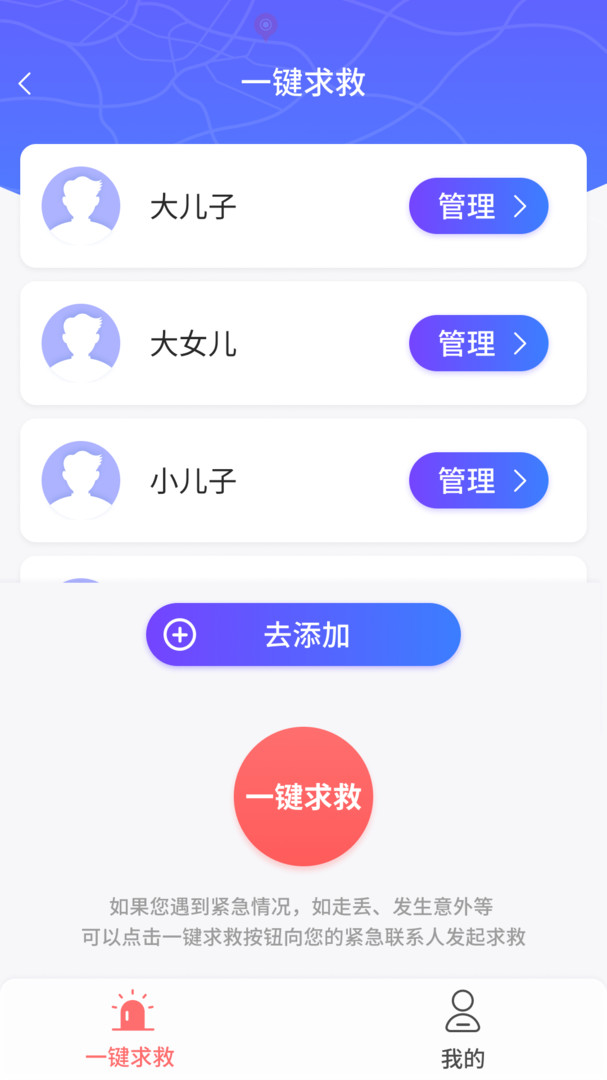The width and height of the screenshot is (607, 1080).
Task: Select the 一键求救 bottom tab
Action: [x=130, y=1030]
